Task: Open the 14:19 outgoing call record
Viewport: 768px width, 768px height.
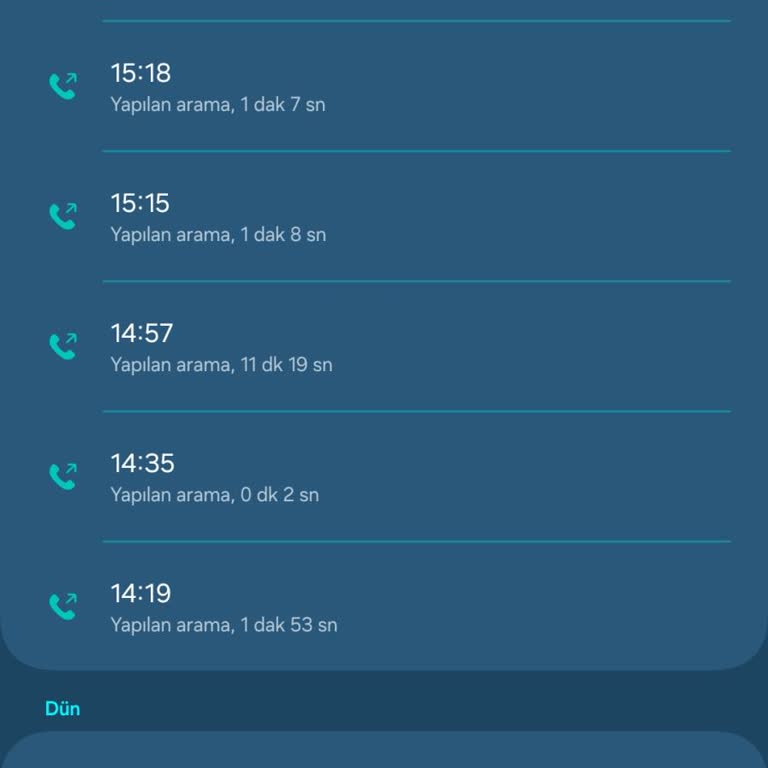Action: [x=384, y=607]
